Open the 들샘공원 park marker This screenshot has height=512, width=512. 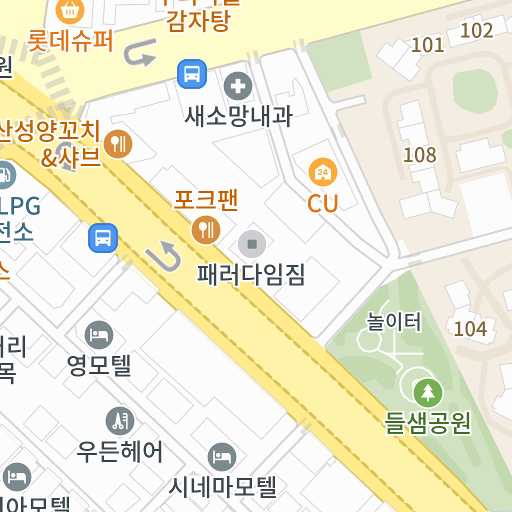(428, 393)
